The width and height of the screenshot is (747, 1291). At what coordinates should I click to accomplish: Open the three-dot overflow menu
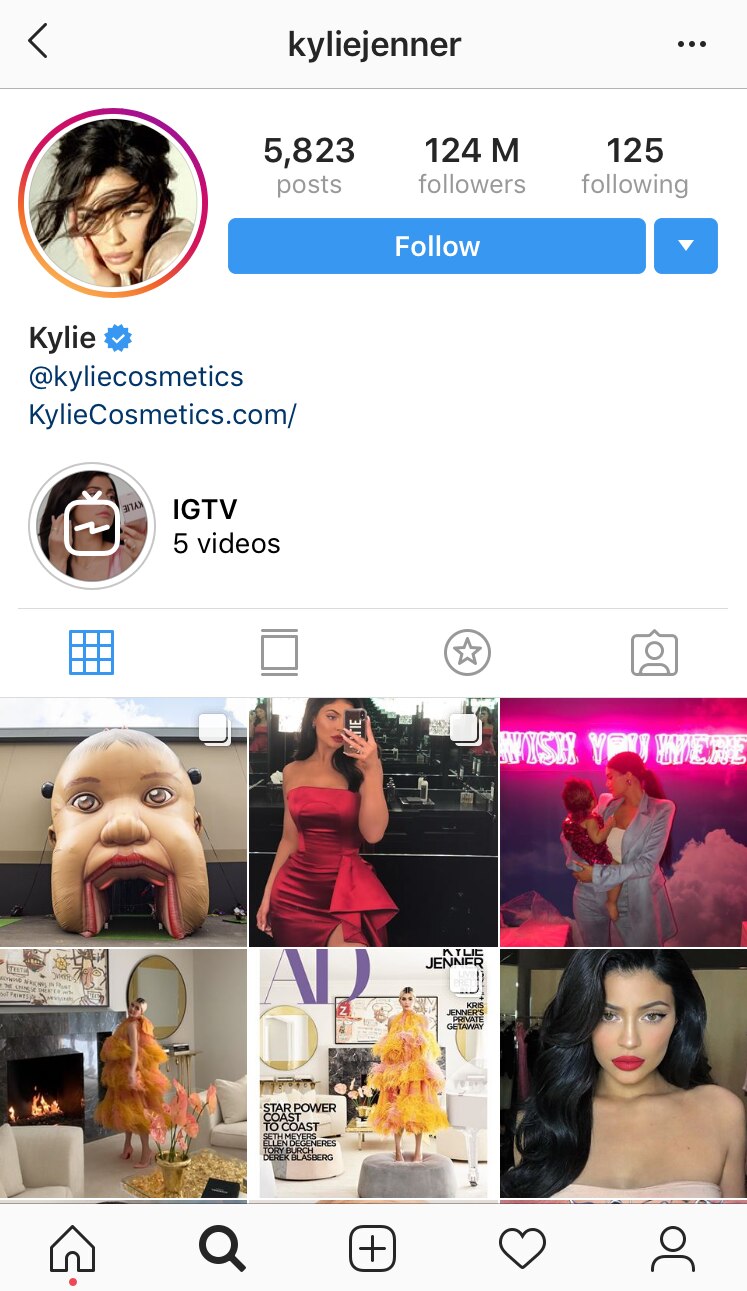[x=692, y=44]
